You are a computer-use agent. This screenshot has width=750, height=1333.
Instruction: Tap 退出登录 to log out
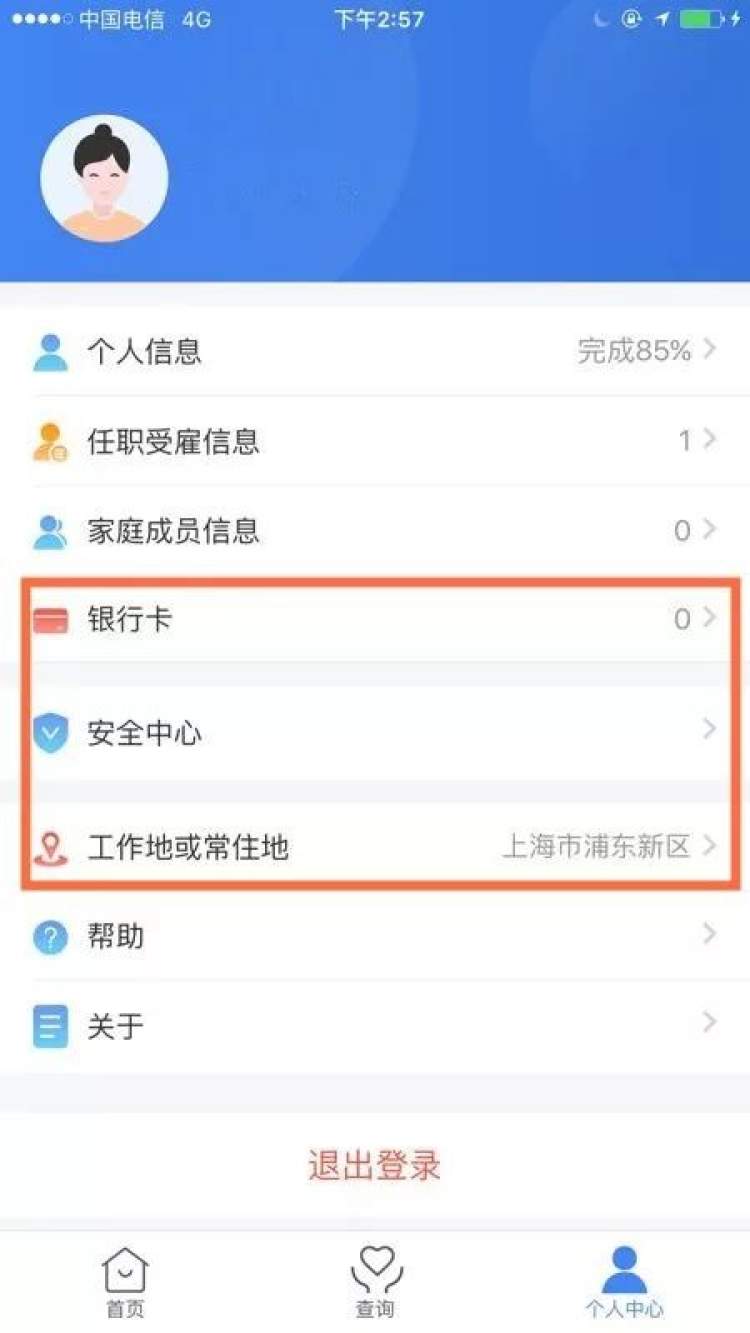coord(375,1166)
